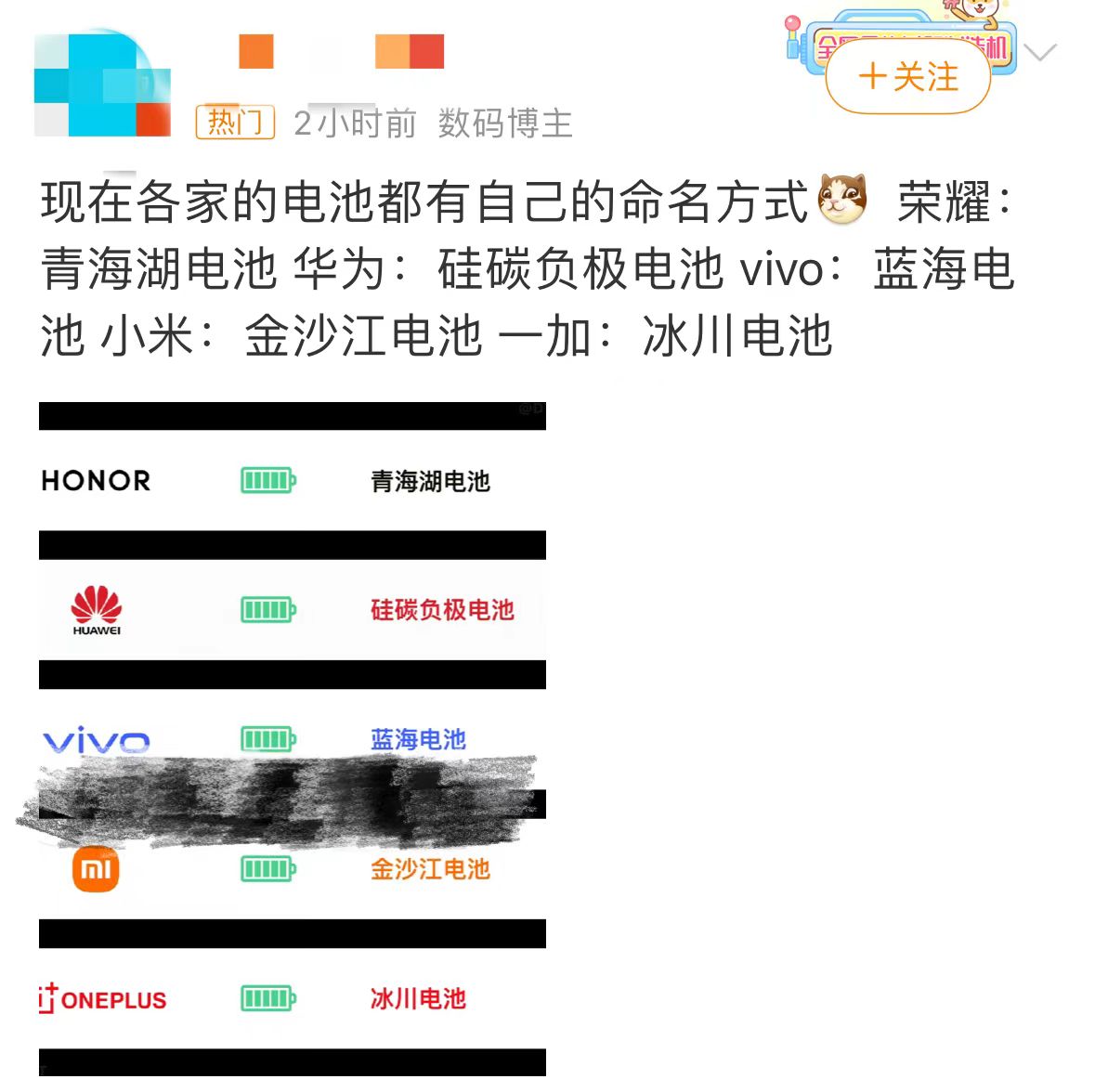The height and width of the screenshot is (1092, 1095).
Task: Expand the post options chevron
Action: pos(1040,52)
